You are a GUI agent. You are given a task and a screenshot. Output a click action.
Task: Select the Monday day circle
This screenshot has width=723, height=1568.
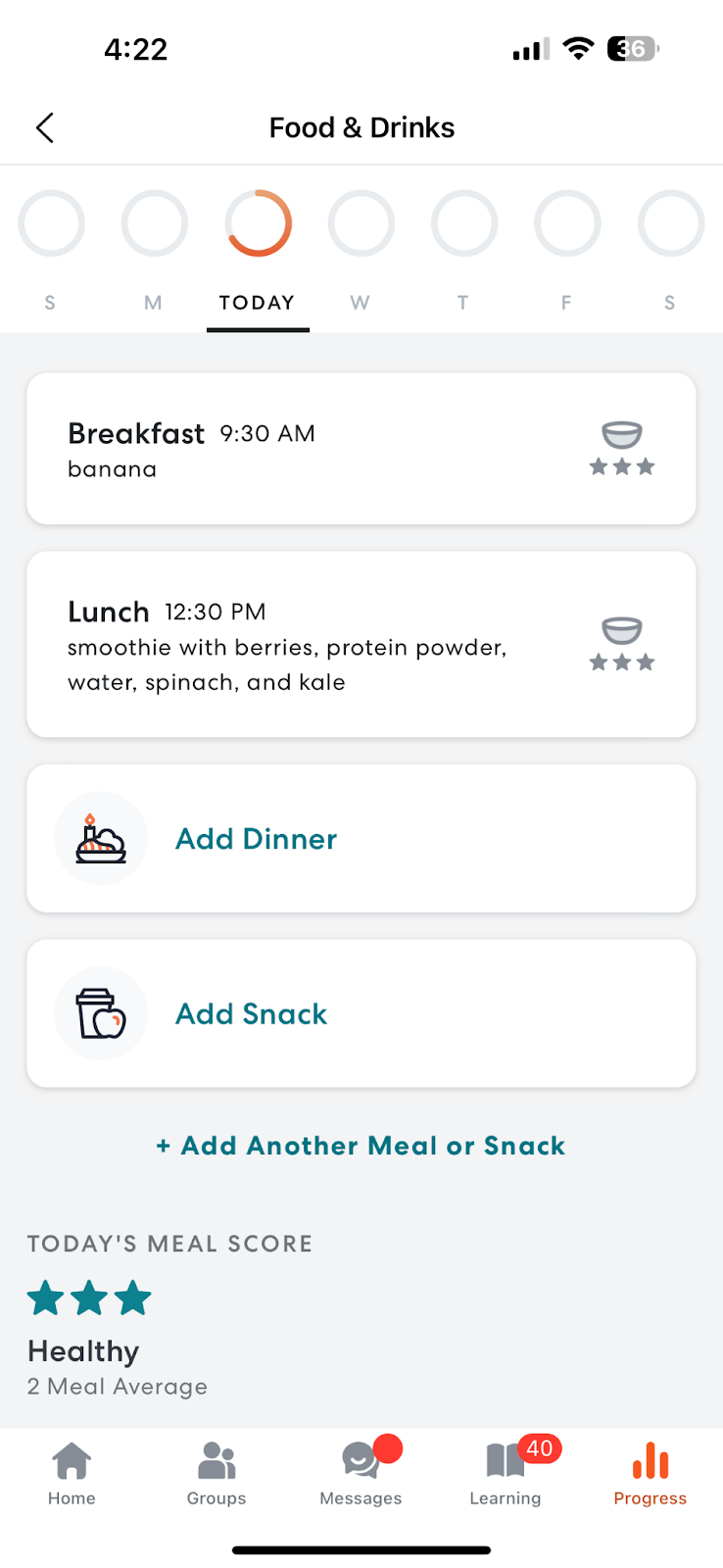coord(154,223)
